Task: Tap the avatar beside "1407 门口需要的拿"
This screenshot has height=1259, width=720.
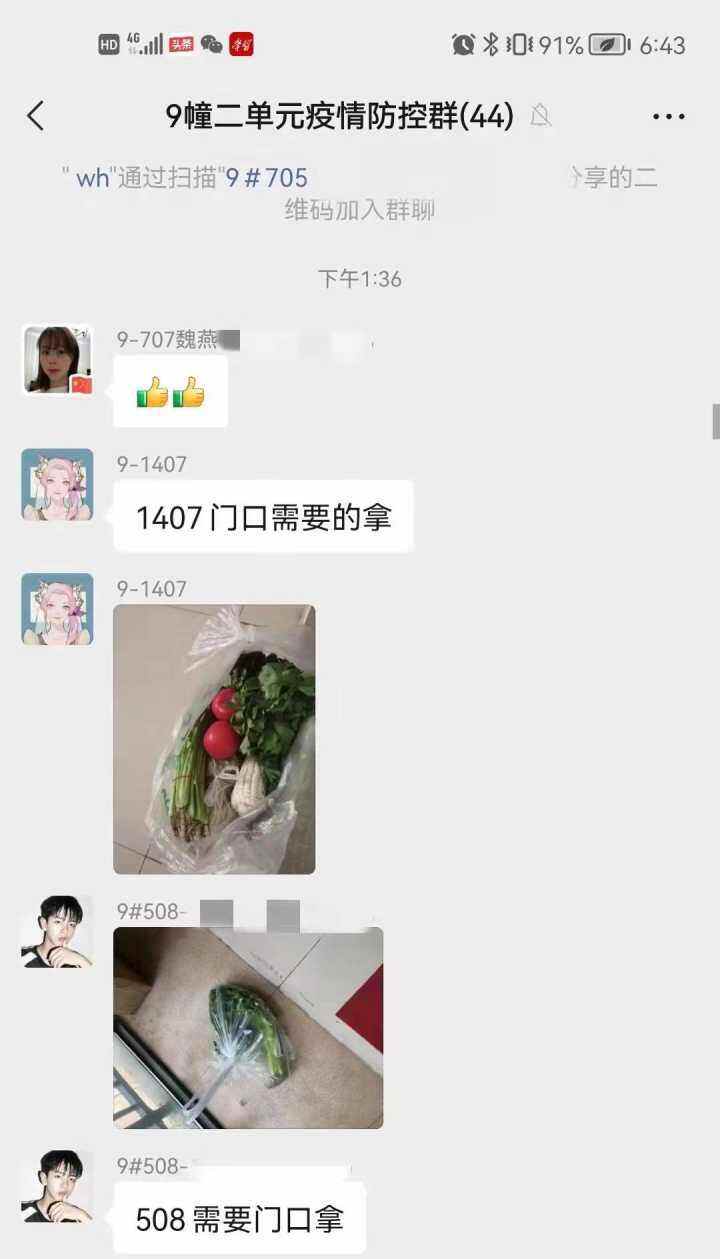Action: 57,484
